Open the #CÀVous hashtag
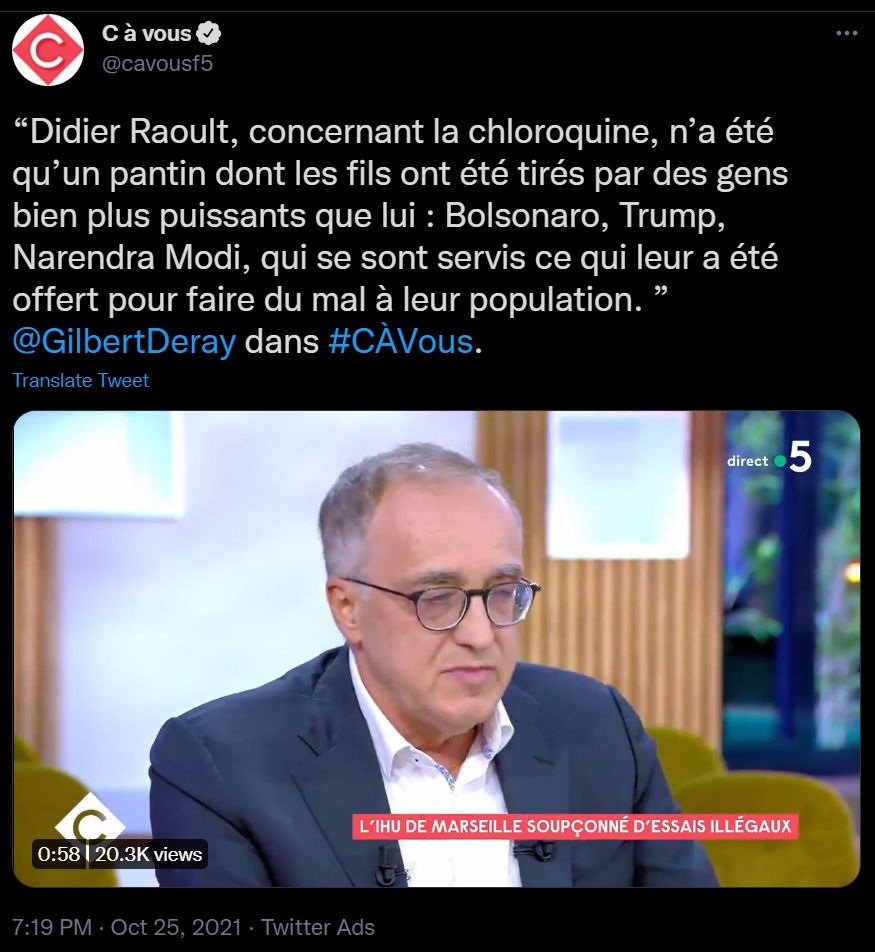Image resolution: width=875 pixels, height=952 pixels. (x=400, y=341)
